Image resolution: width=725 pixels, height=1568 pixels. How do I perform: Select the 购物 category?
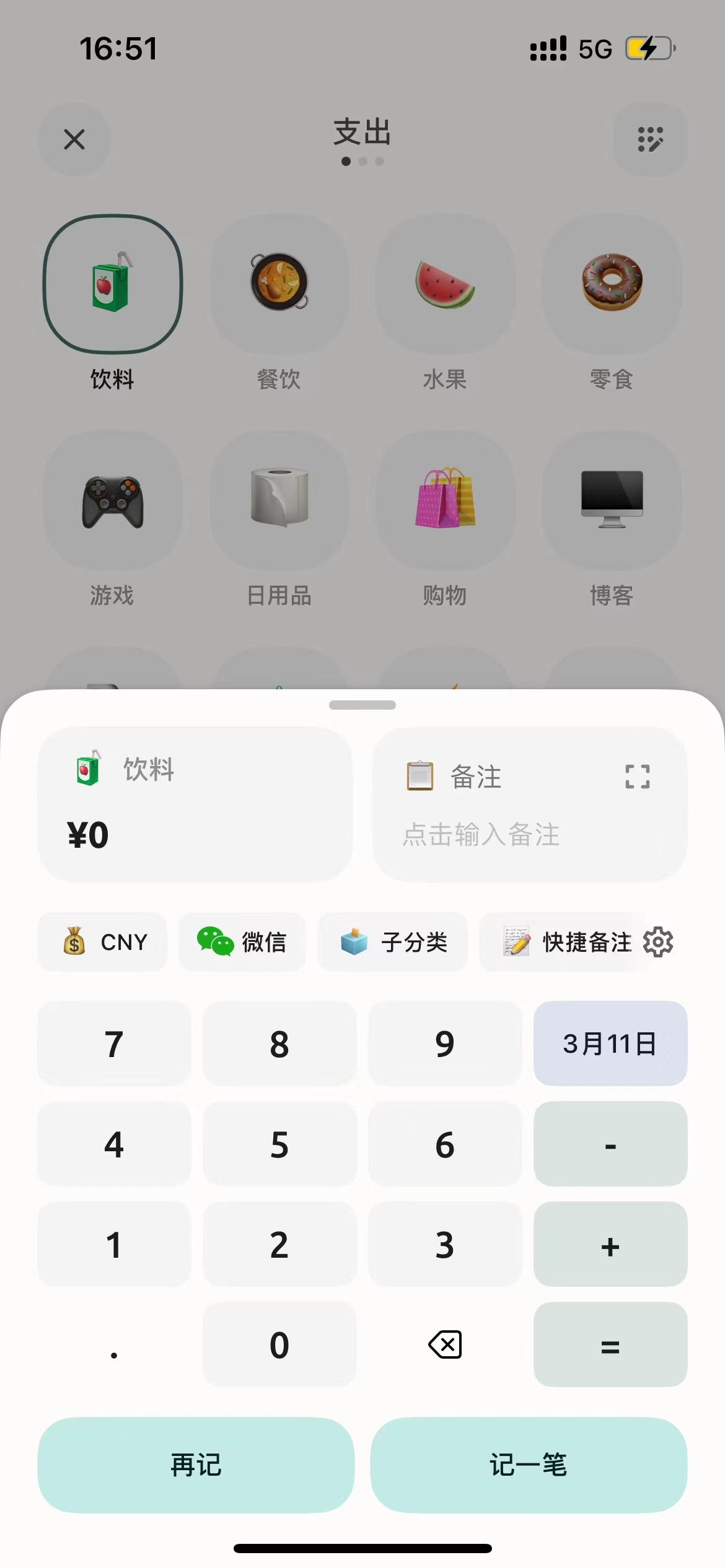(x=445, y=502)
